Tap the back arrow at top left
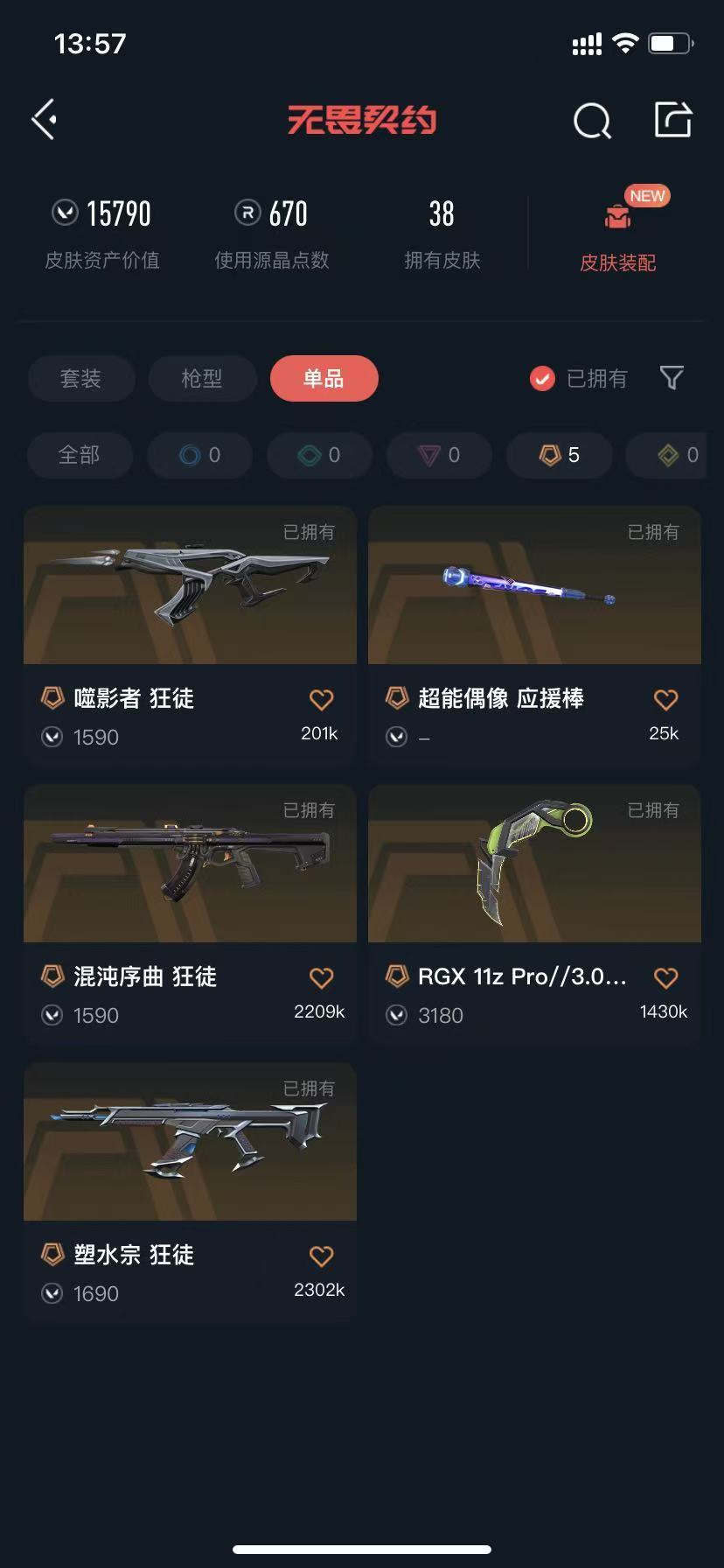The height and width of the screenshot is (1568, 724). [43, 119]
